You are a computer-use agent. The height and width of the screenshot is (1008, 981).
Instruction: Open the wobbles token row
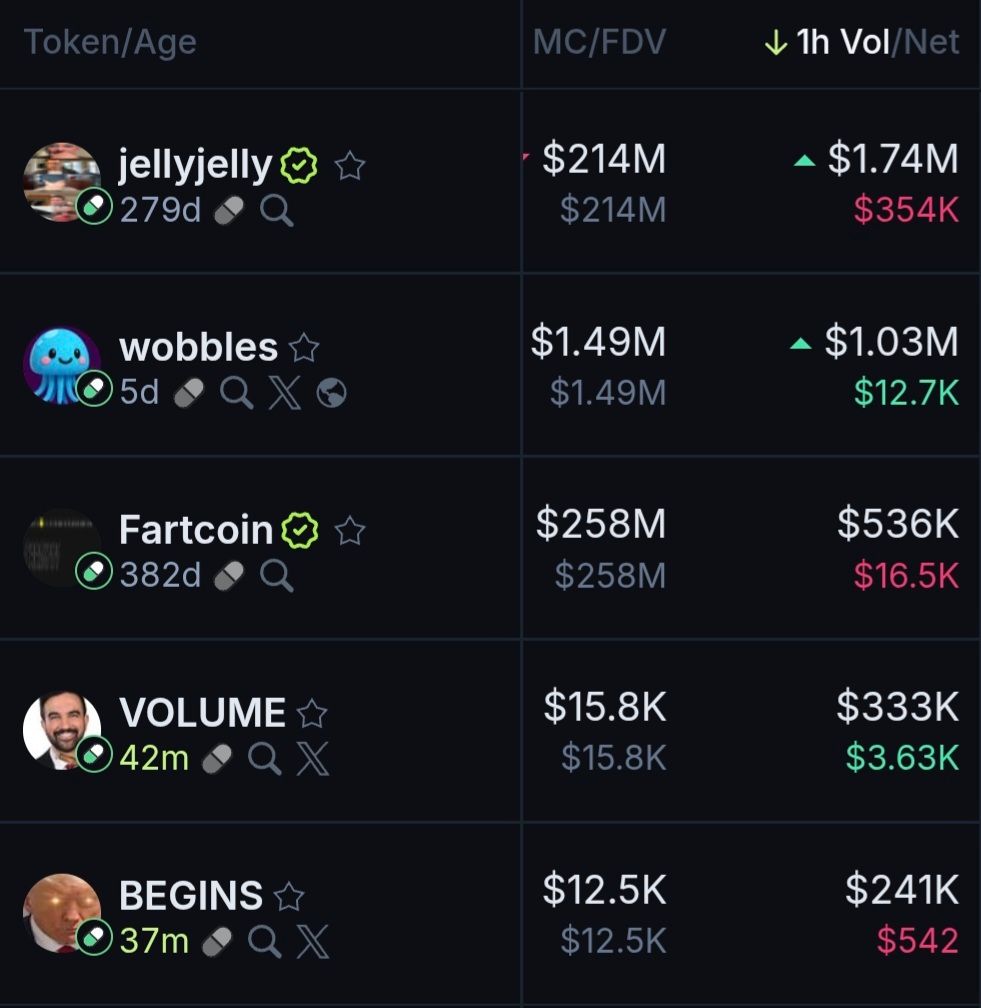(197, 348)
